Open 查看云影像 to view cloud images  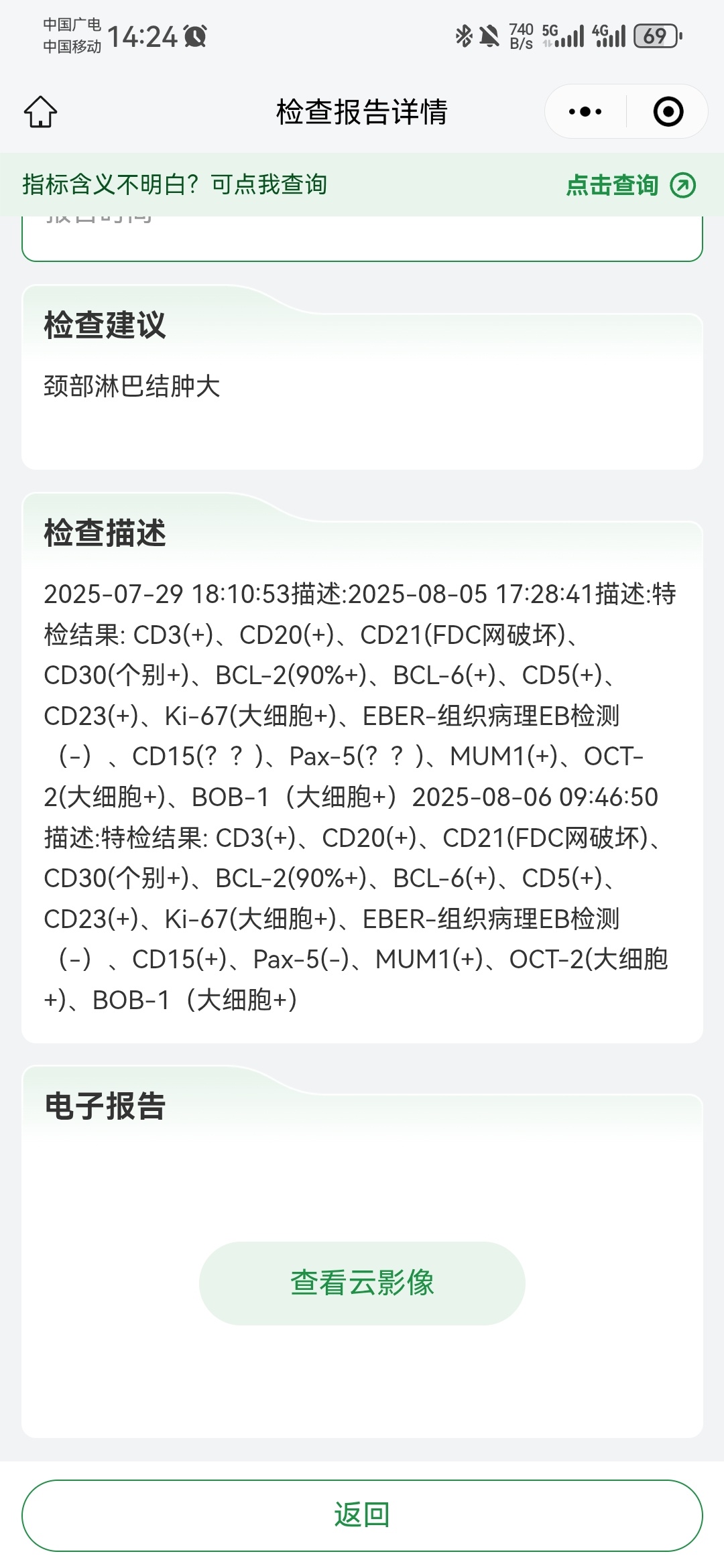click(x=362, y=1283)
